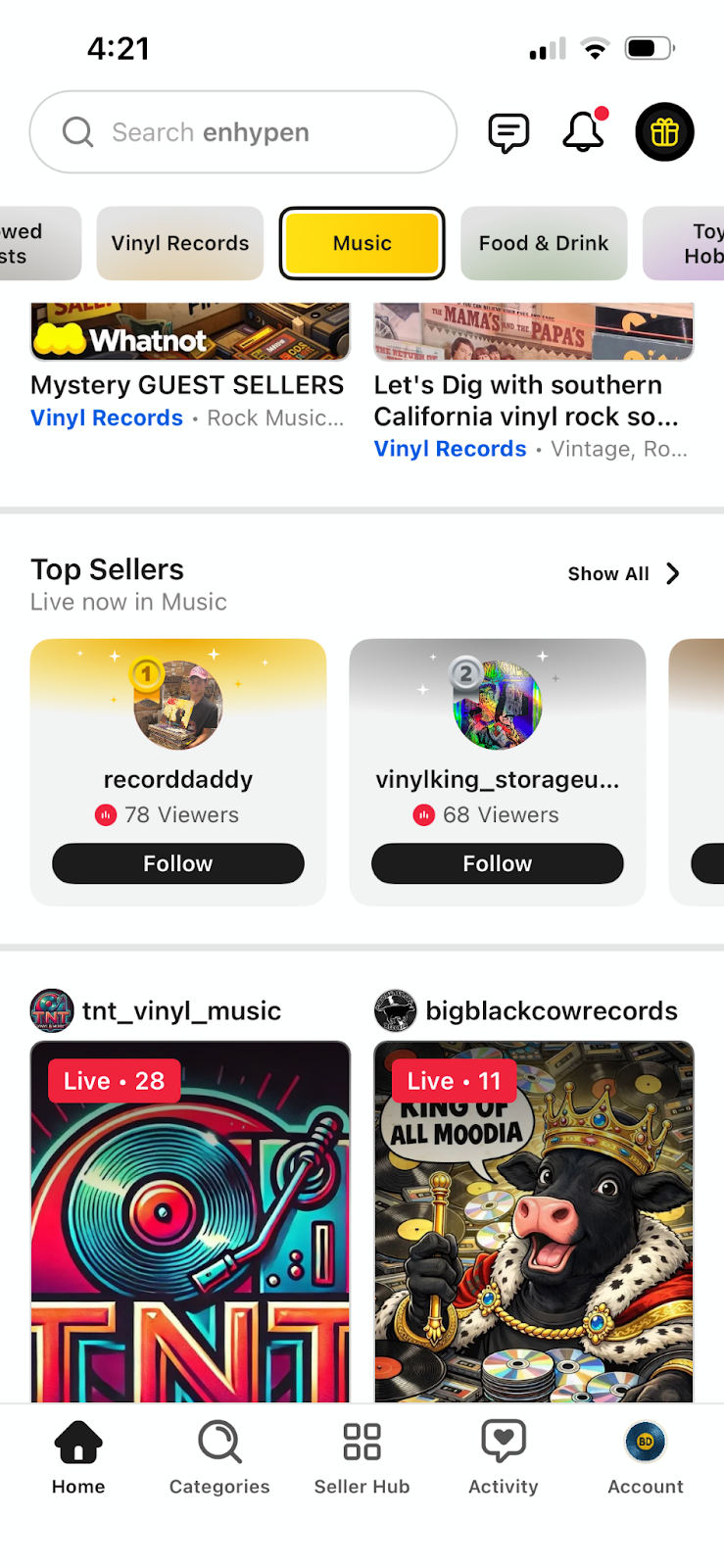Show all top sellers

623,574
